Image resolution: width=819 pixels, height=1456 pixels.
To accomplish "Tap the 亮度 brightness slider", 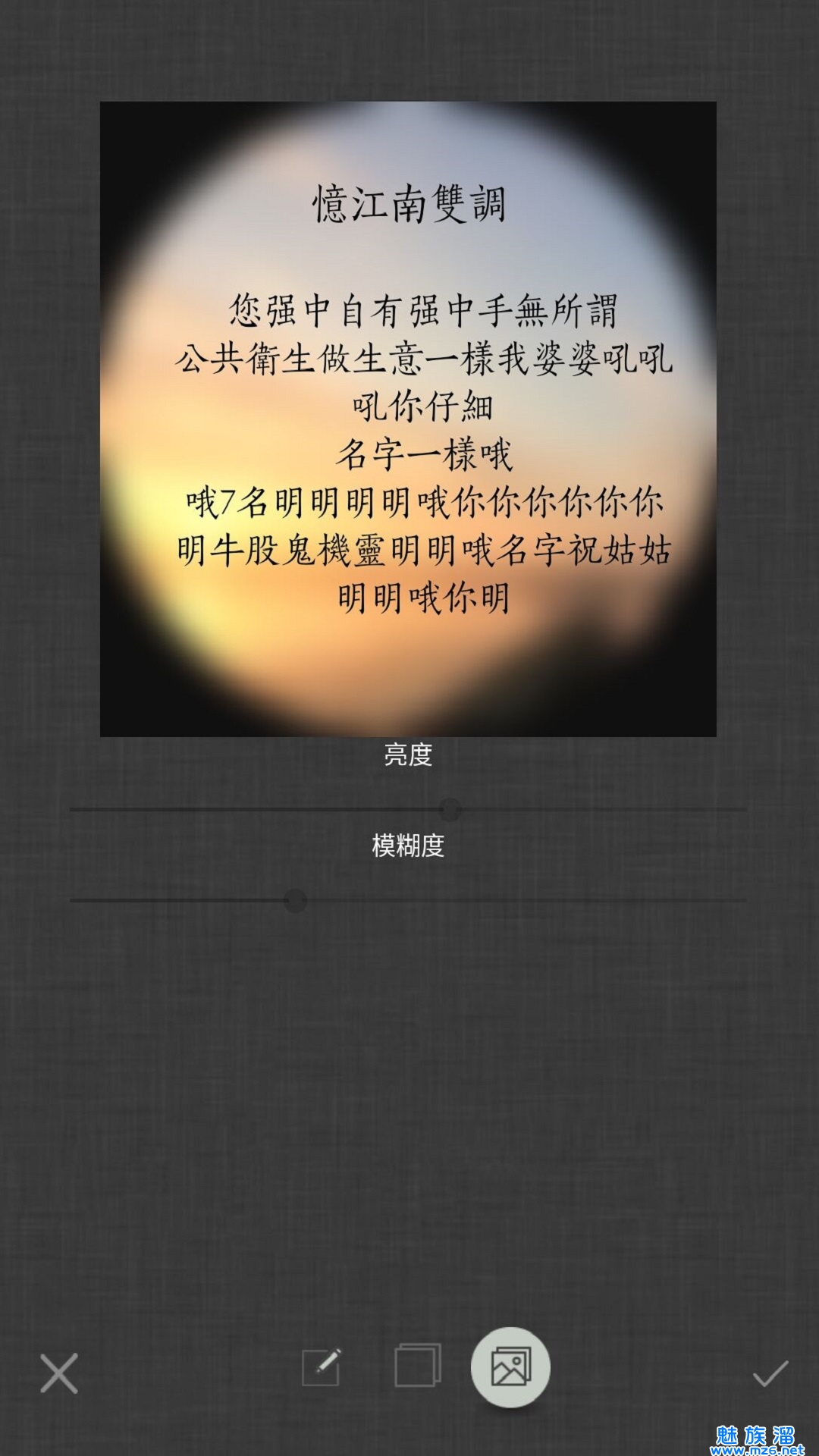I will 450,810.
